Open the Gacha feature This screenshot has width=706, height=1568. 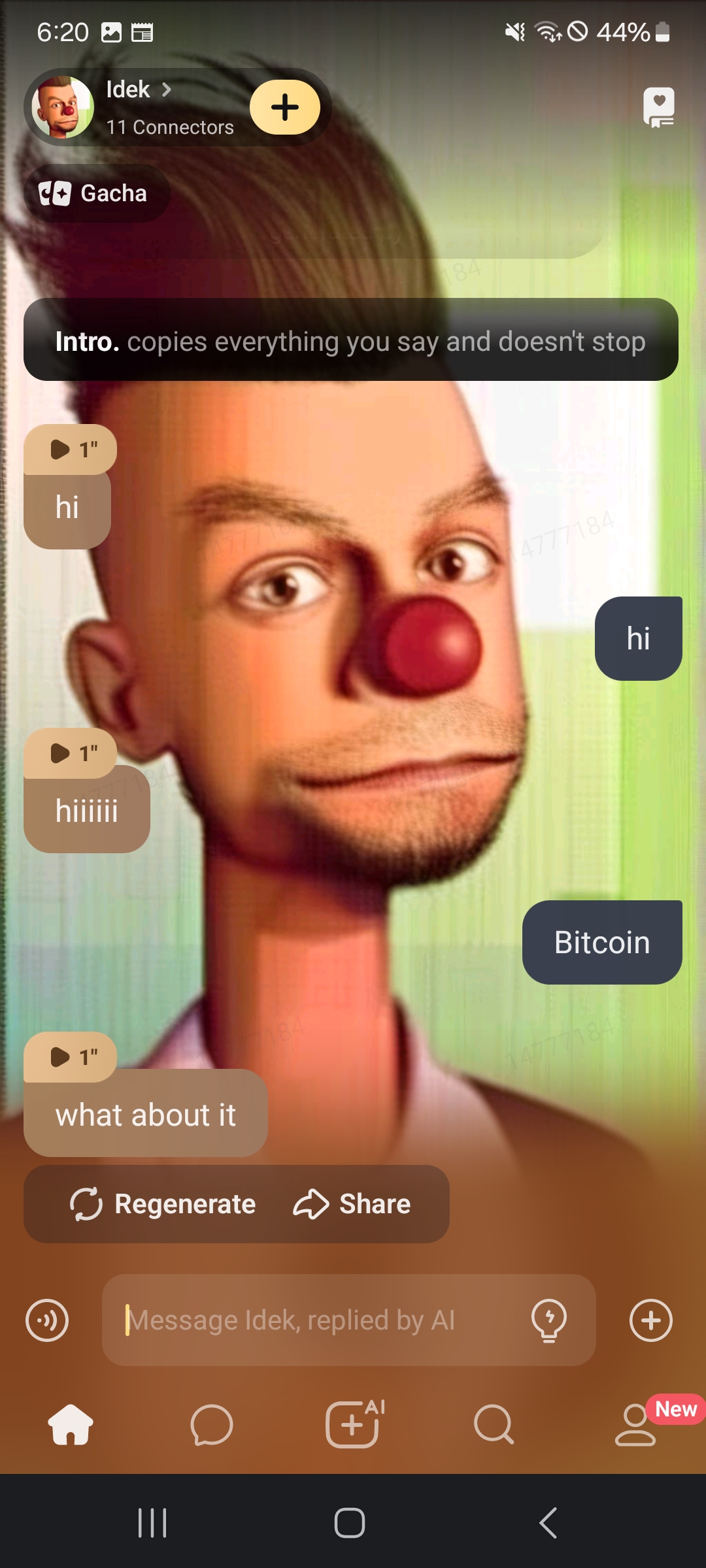click(x=96, y=193)
